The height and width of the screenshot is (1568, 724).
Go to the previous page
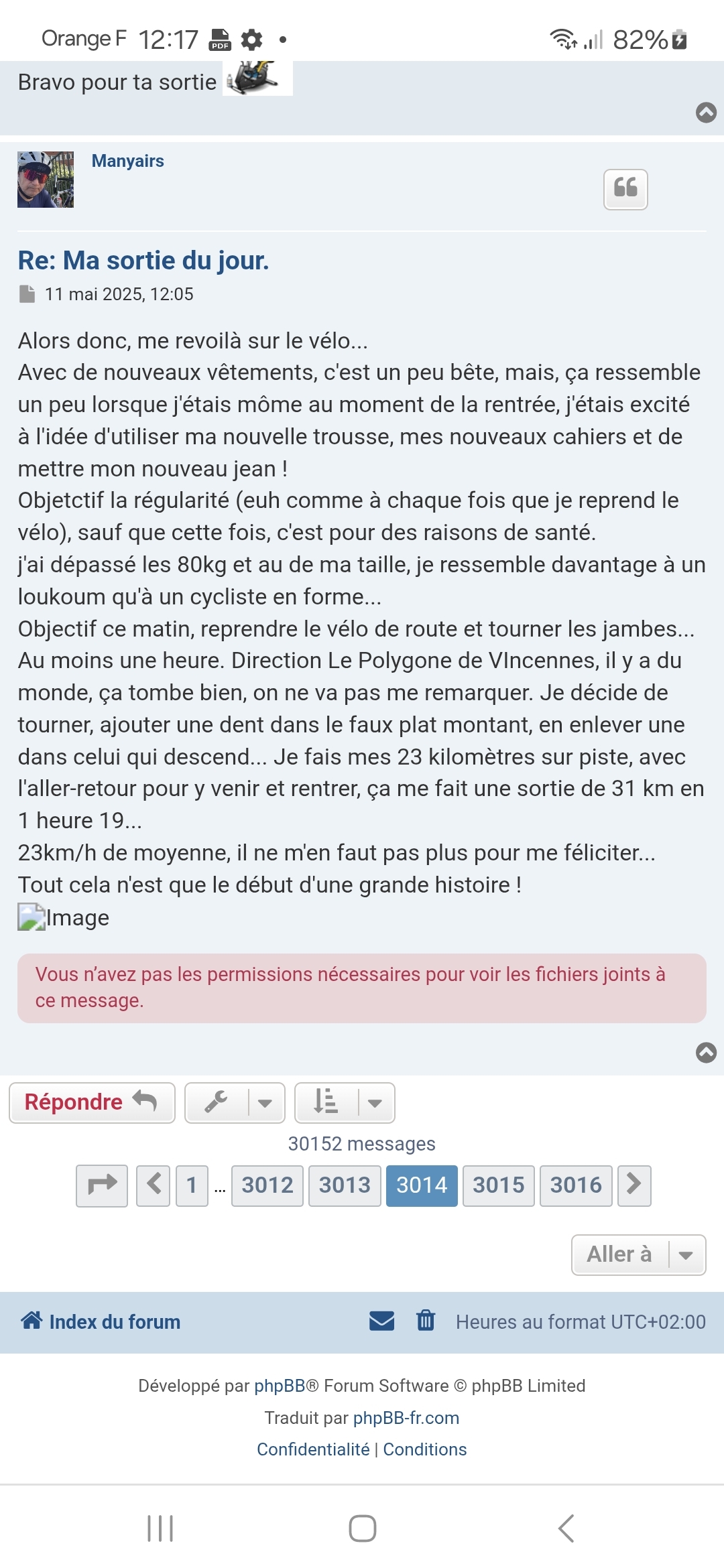pyautogui.click(x=154, y=1185)
